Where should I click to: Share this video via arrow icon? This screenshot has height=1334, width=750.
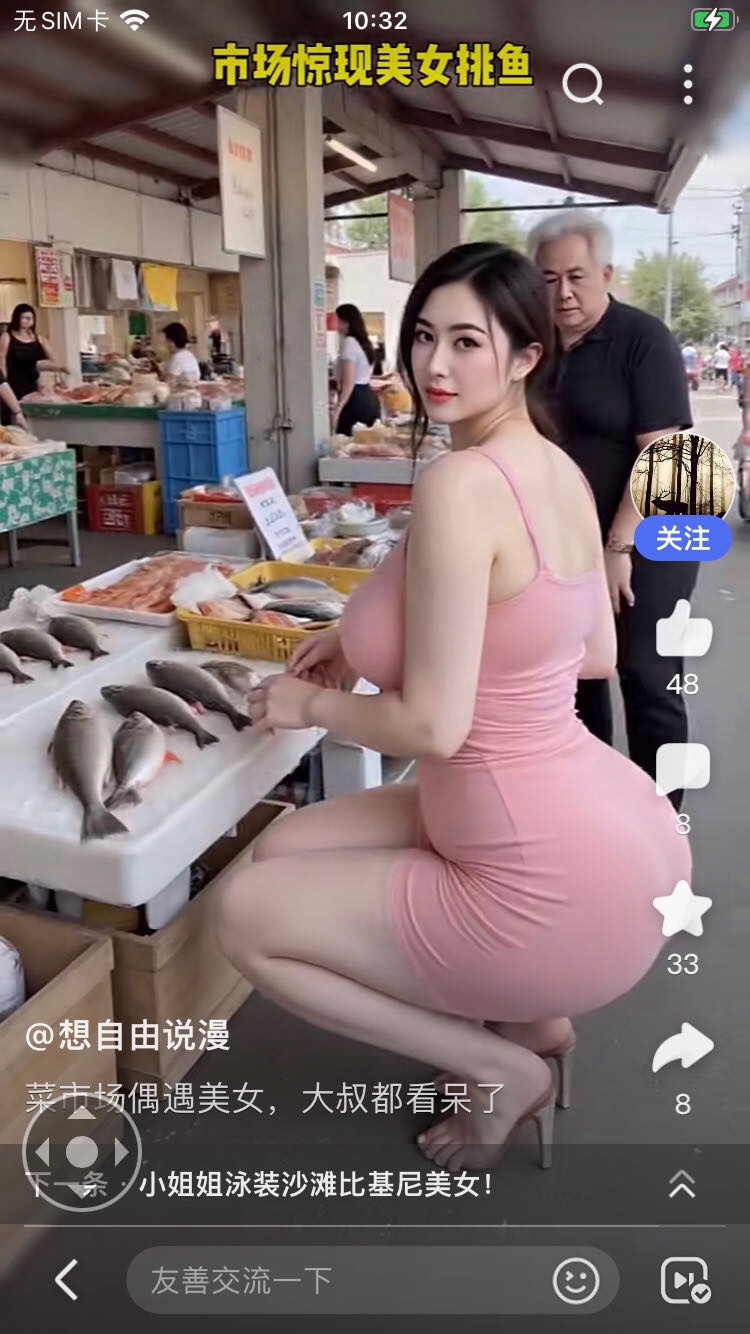click(x=683, y=1049)
